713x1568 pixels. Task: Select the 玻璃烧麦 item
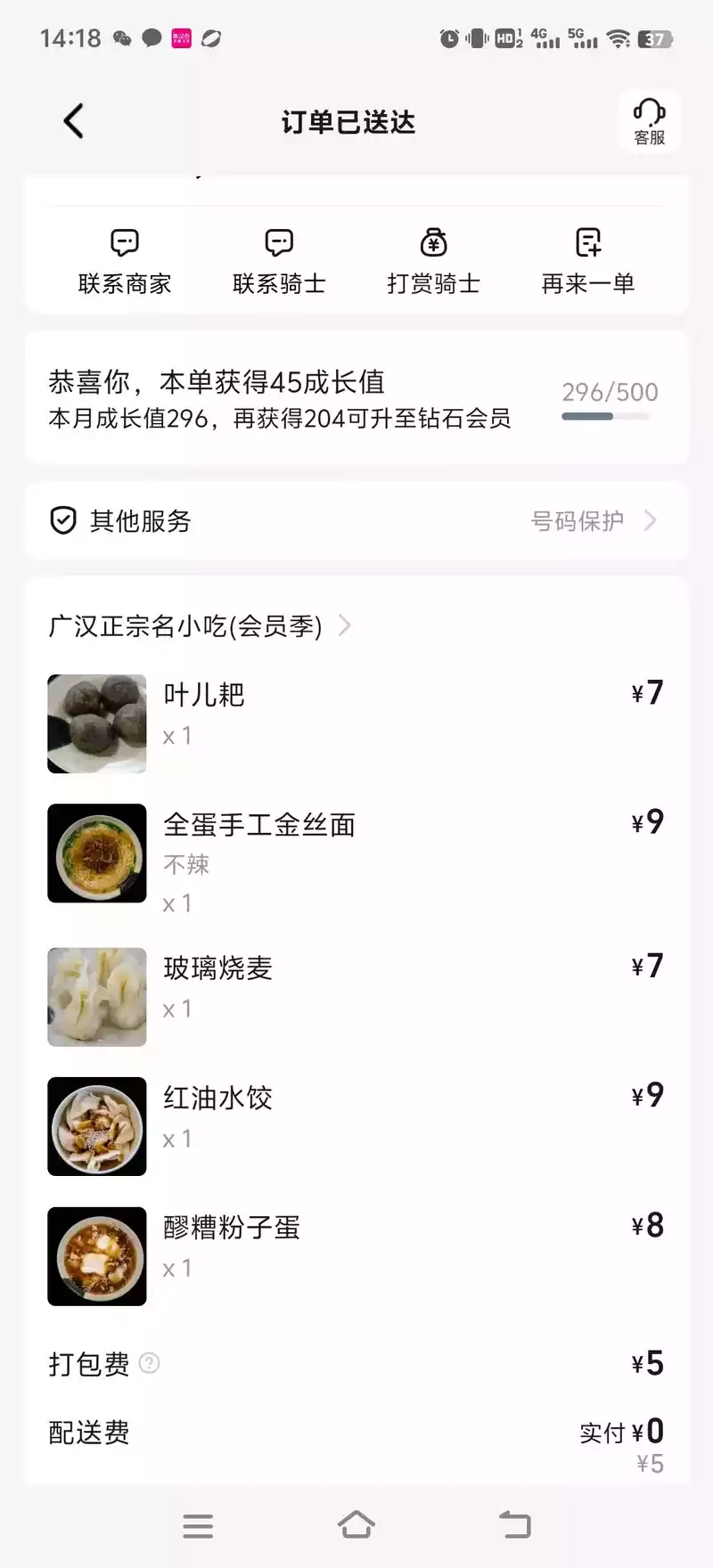click(x=97, y=996)
